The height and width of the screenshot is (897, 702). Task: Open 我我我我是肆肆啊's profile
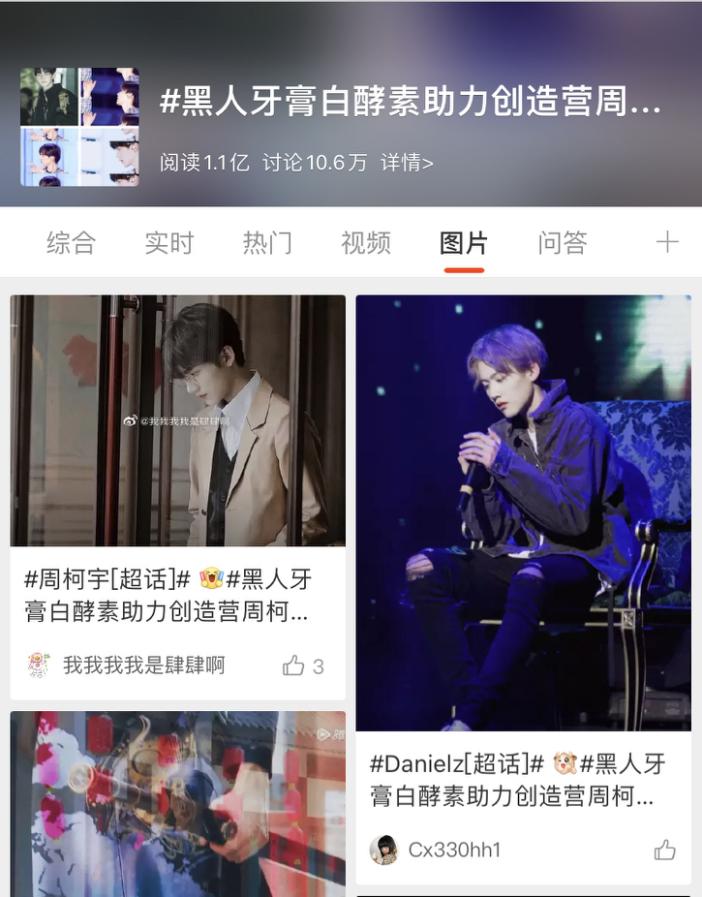click(x=143, y=666)
